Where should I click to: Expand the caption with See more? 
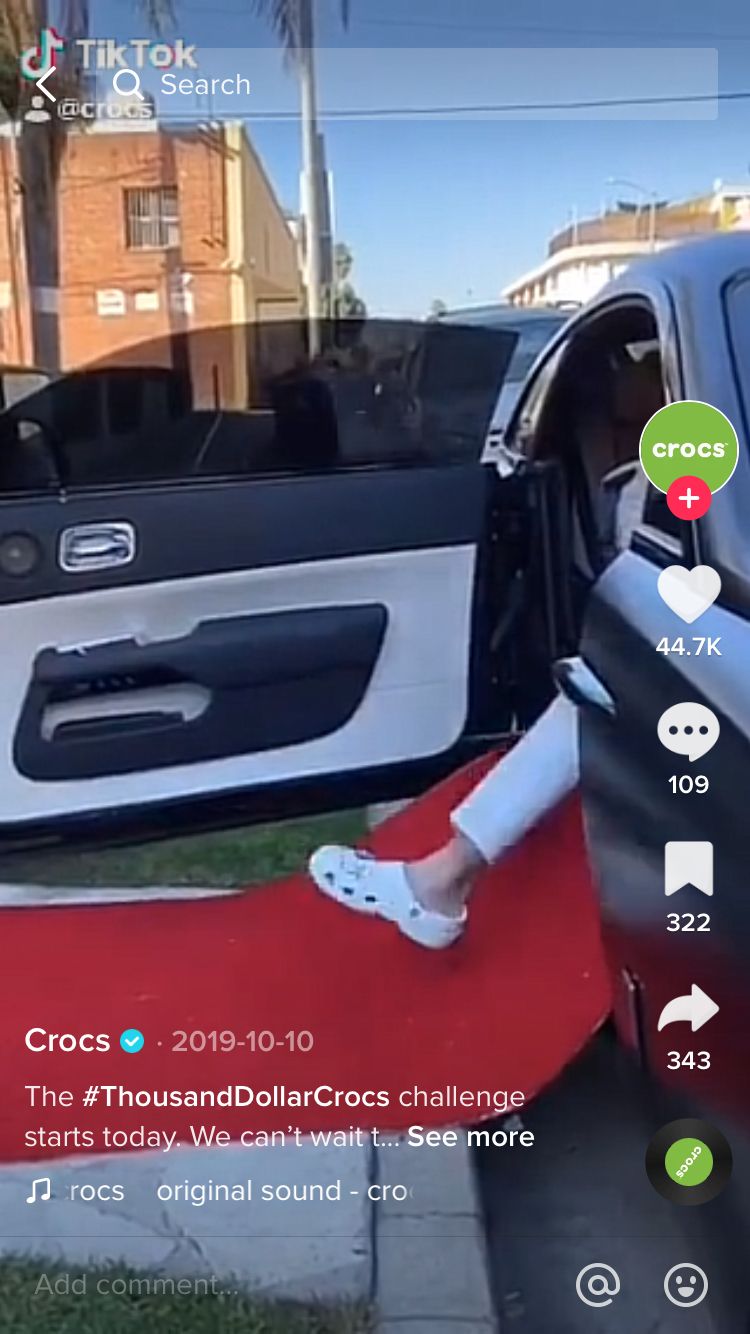coord(471,1137)
